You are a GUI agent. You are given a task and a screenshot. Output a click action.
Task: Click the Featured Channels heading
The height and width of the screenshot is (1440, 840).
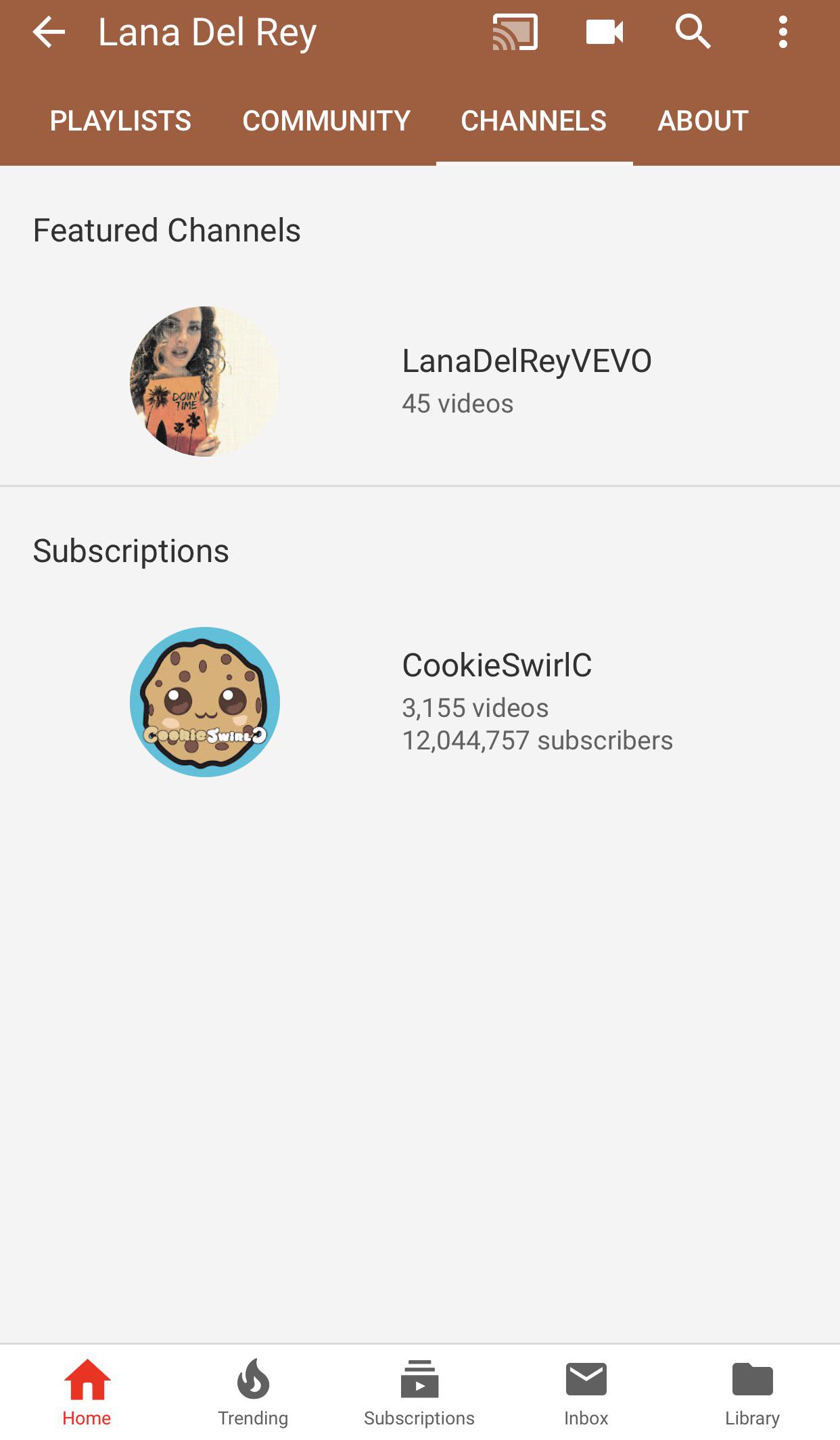click(166, 229)
